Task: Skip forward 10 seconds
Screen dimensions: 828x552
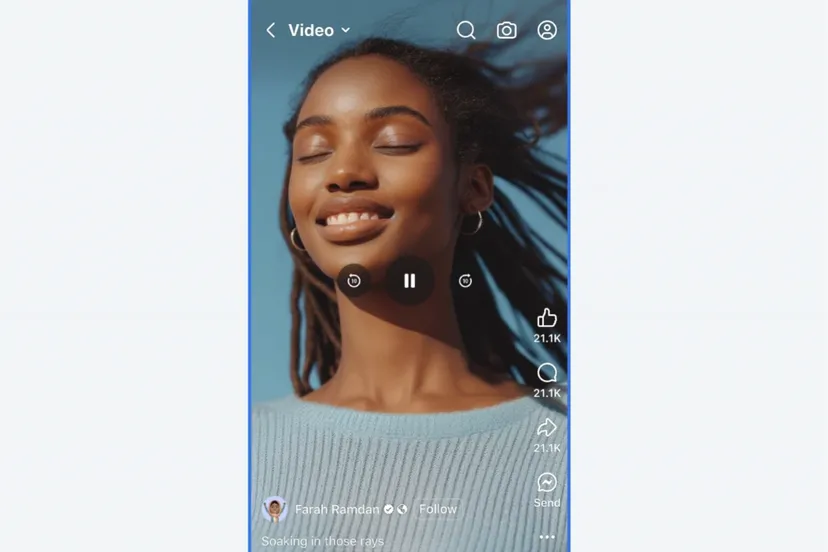Action: click(x=465, y=281)
